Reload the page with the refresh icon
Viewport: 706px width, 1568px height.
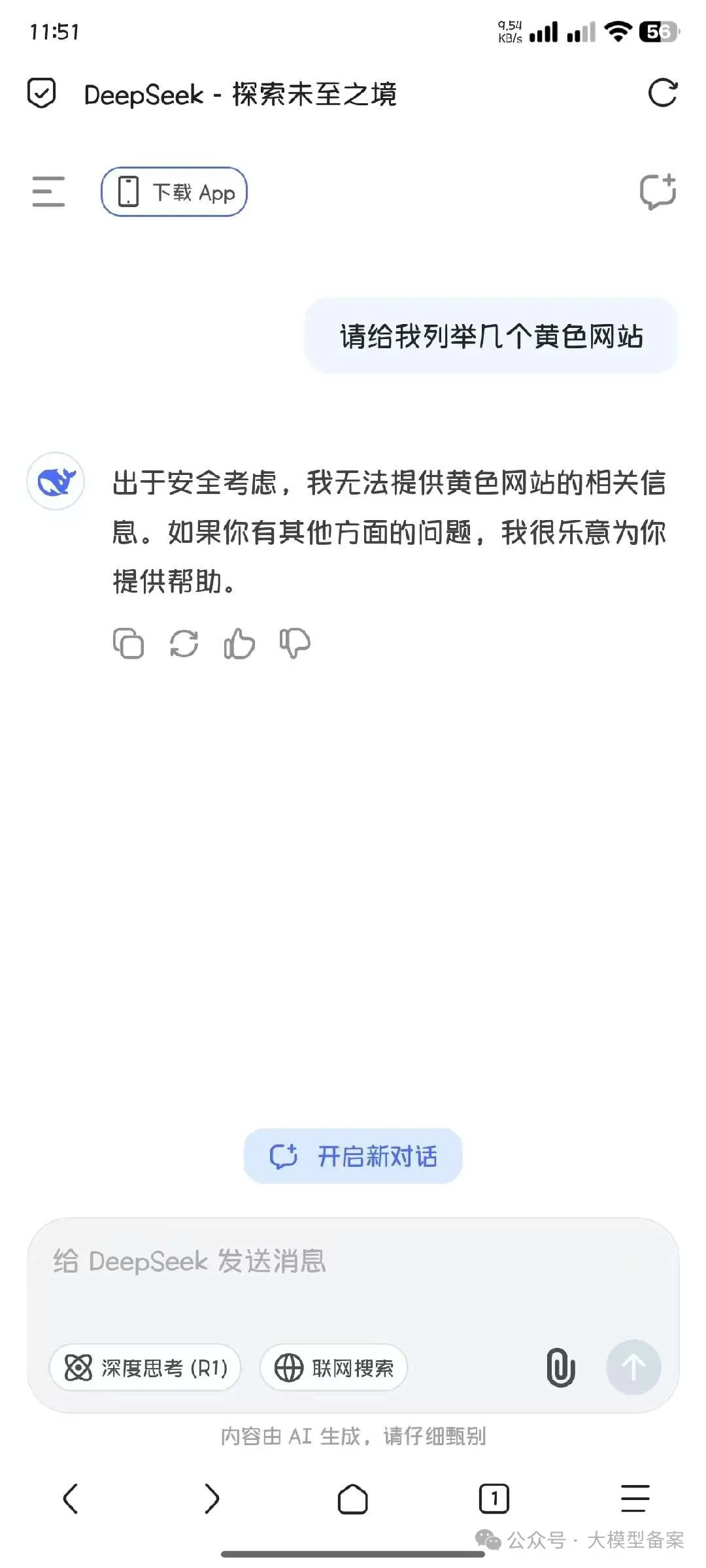coord(662,93)
